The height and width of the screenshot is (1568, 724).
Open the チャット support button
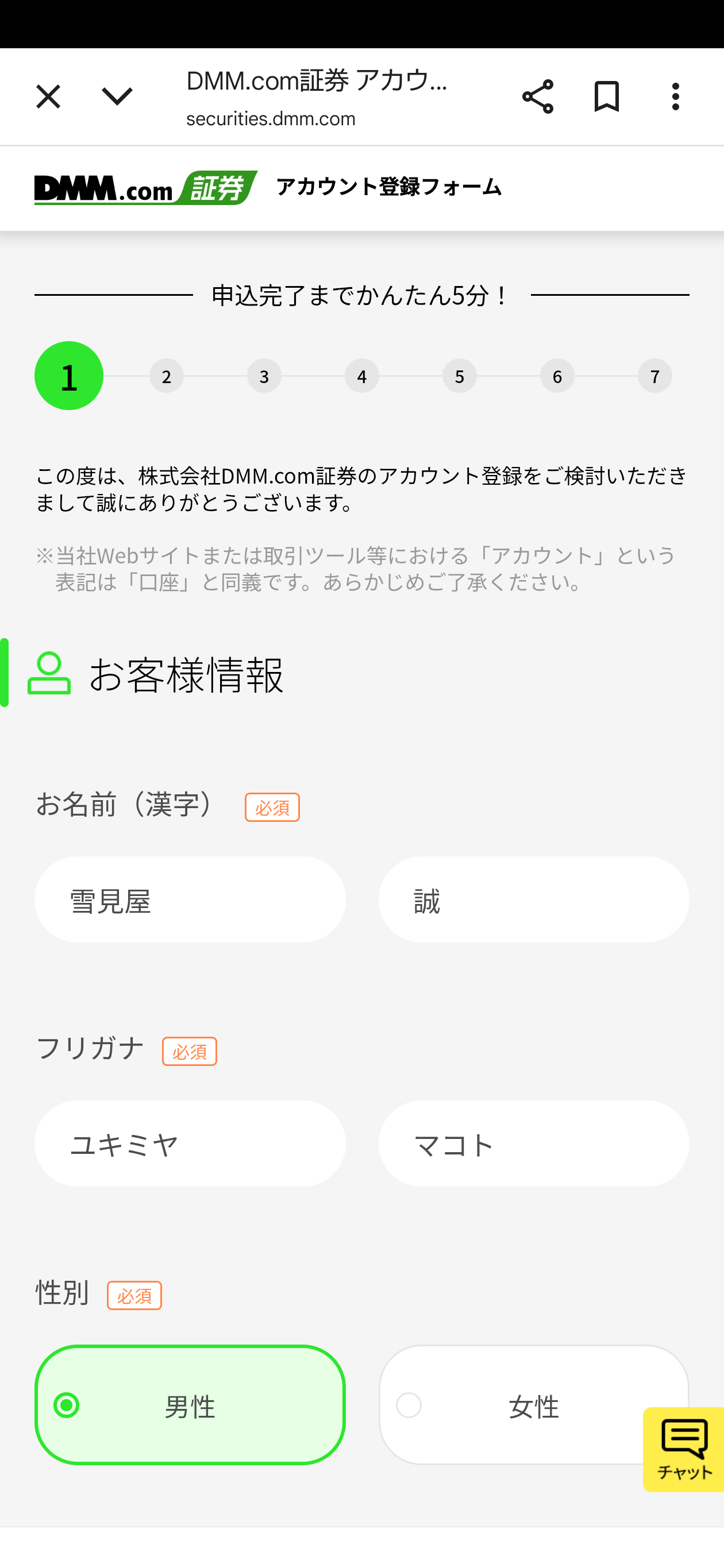[684, 1449]
